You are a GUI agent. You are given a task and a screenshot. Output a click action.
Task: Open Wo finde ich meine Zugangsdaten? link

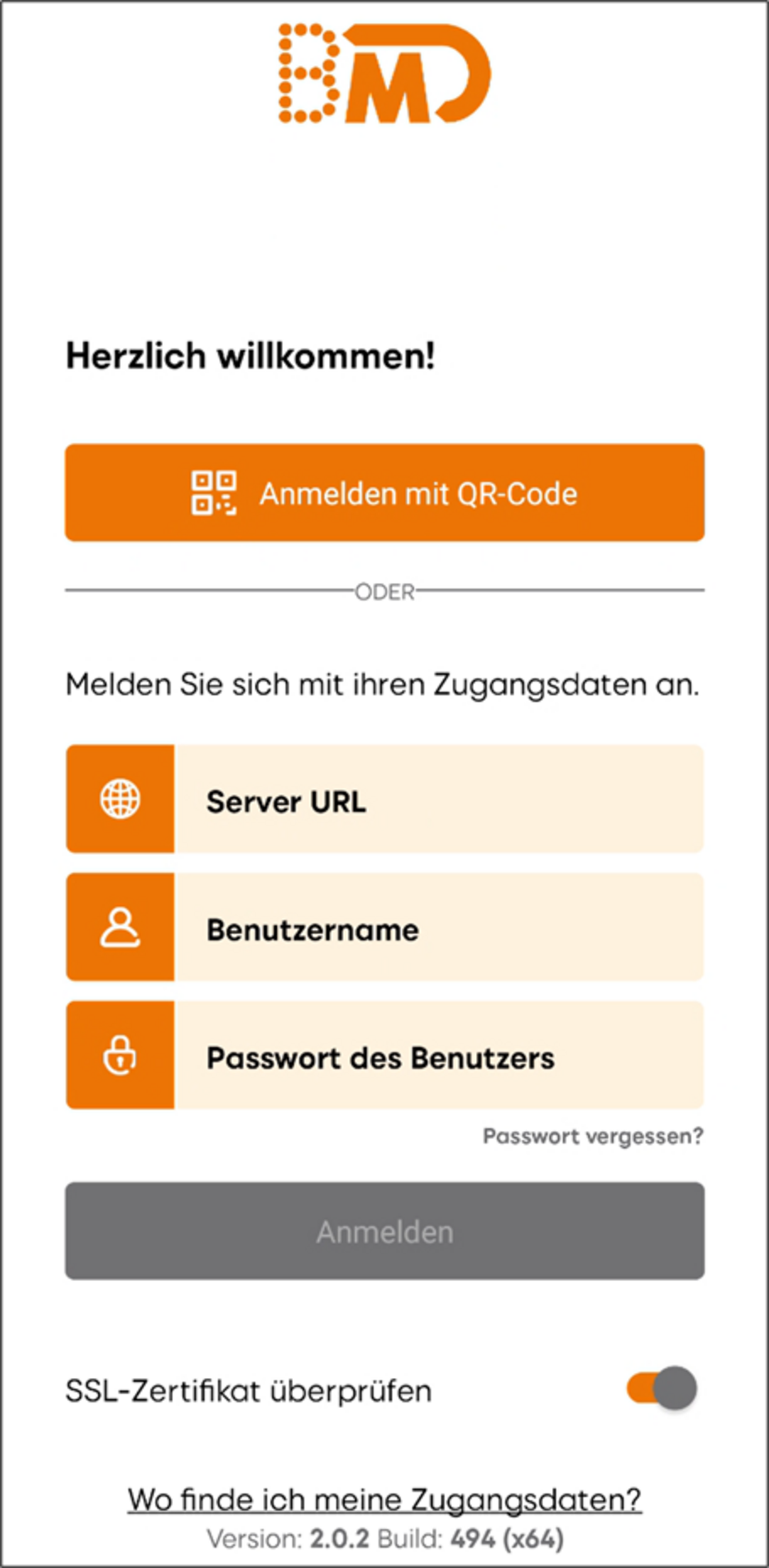click(384, 1500)
